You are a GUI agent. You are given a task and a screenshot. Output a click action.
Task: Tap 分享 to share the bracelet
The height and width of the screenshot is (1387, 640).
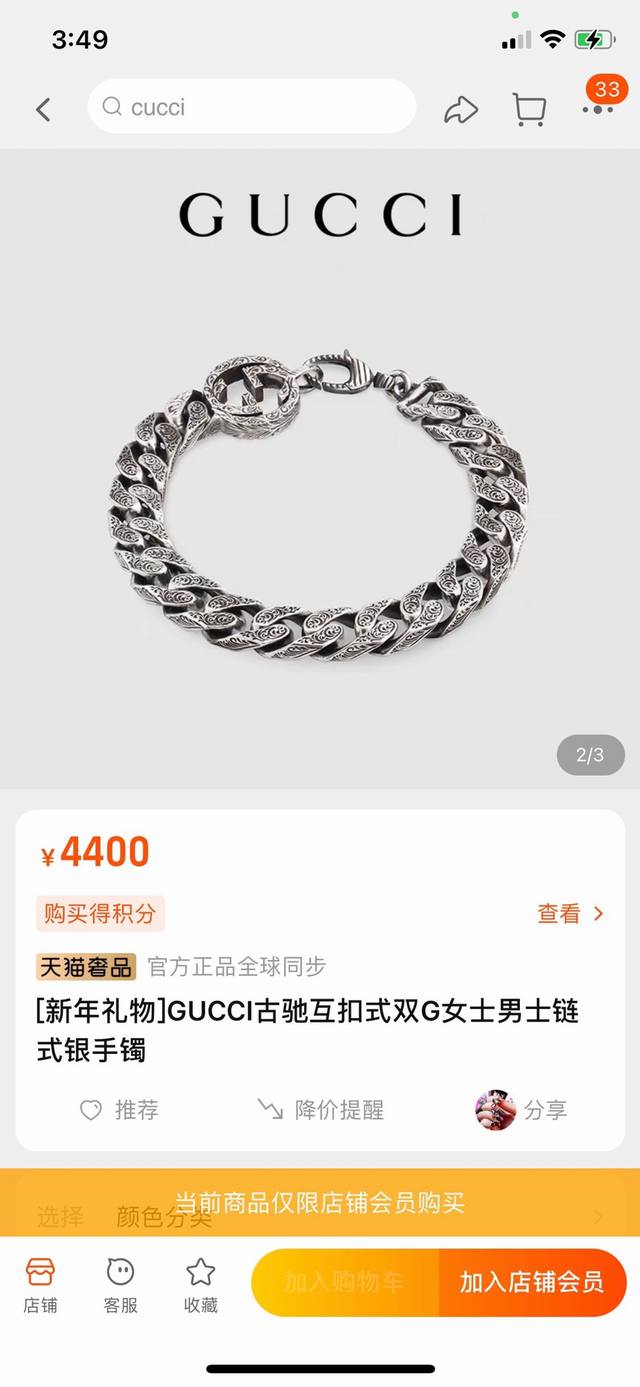pos(521,1109)
